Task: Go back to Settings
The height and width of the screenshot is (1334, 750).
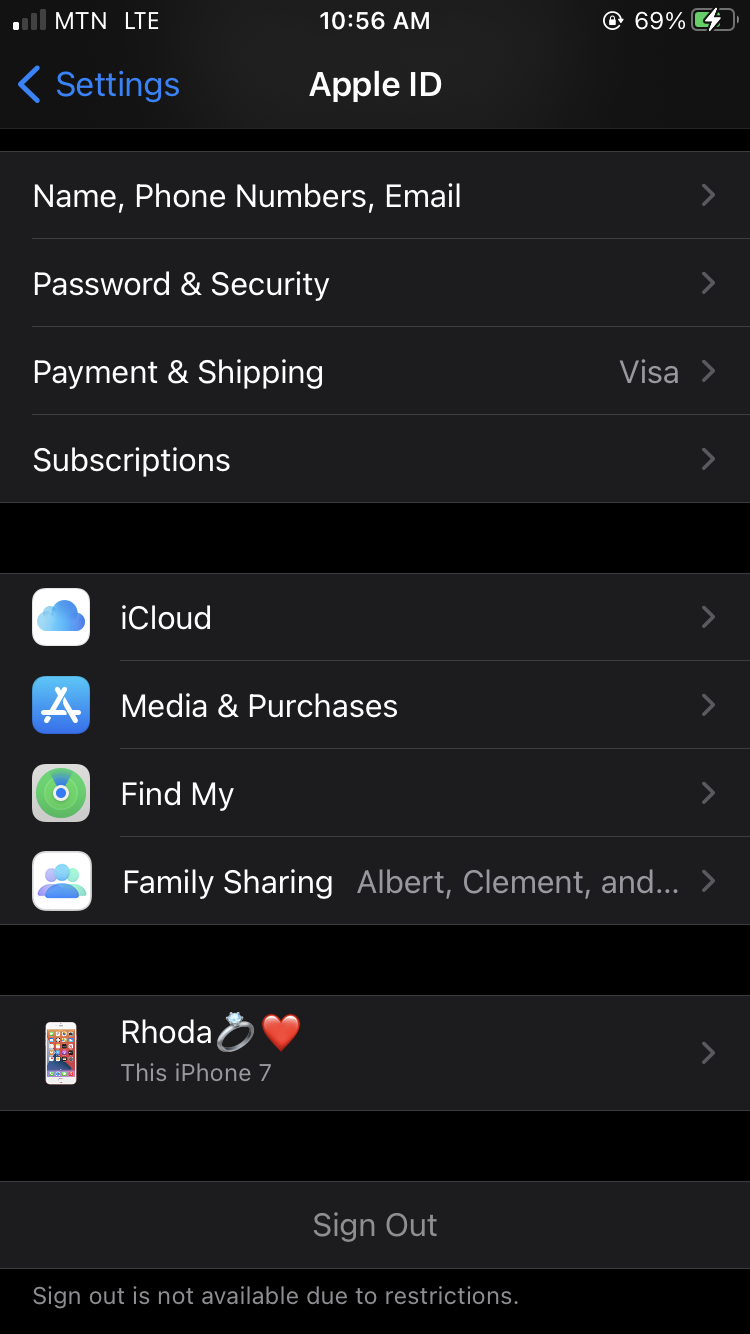Action: click(98, 85)
